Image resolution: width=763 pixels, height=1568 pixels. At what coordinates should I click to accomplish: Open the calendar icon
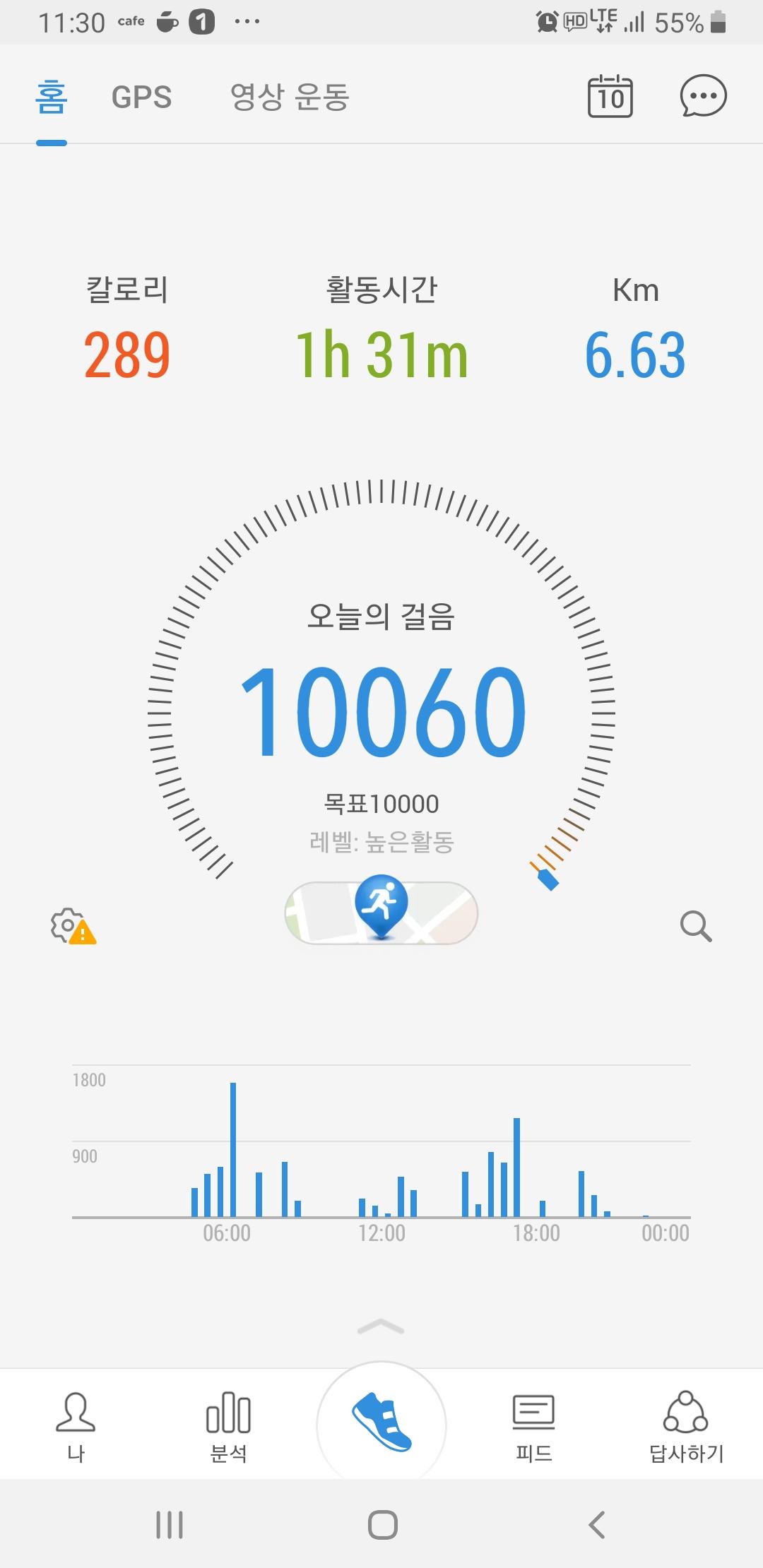click(x=610, y=96)
